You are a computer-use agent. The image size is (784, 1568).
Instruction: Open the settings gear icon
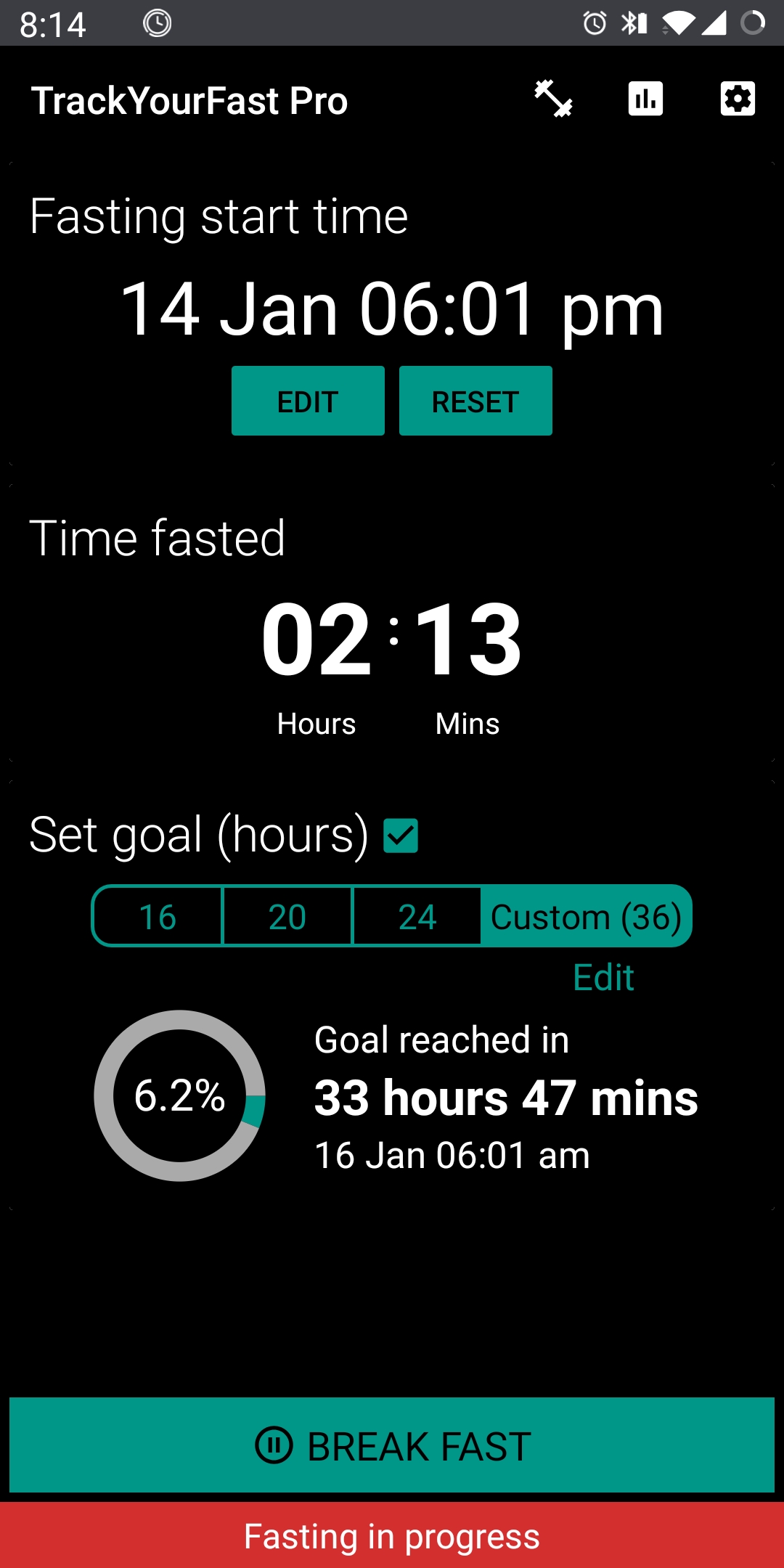738,99
